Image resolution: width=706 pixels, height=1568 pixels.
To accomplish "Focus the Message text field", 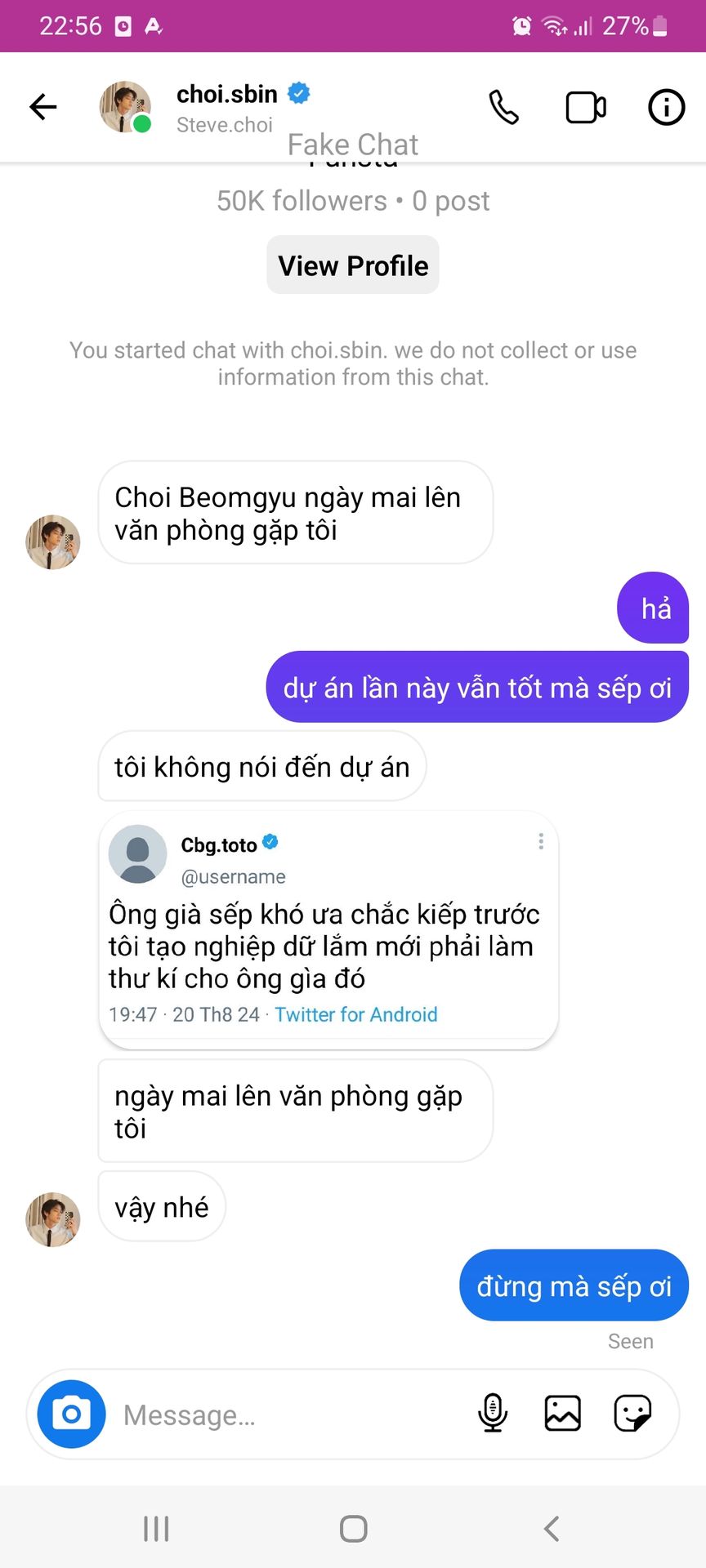I will [286, 1415].
